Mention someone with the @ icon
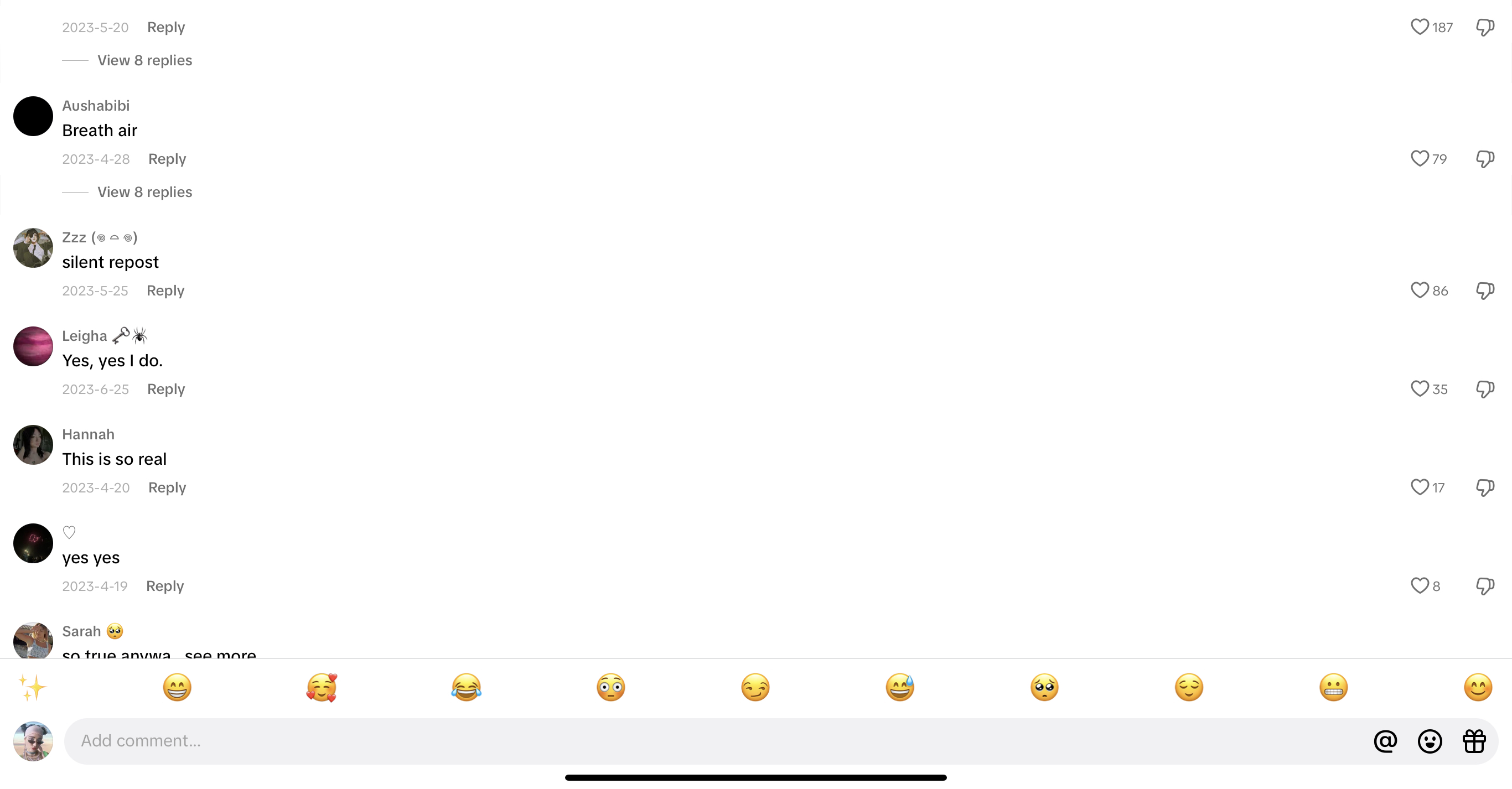The width and height of the screenshot is (1512, 789). pos(1385,741)
